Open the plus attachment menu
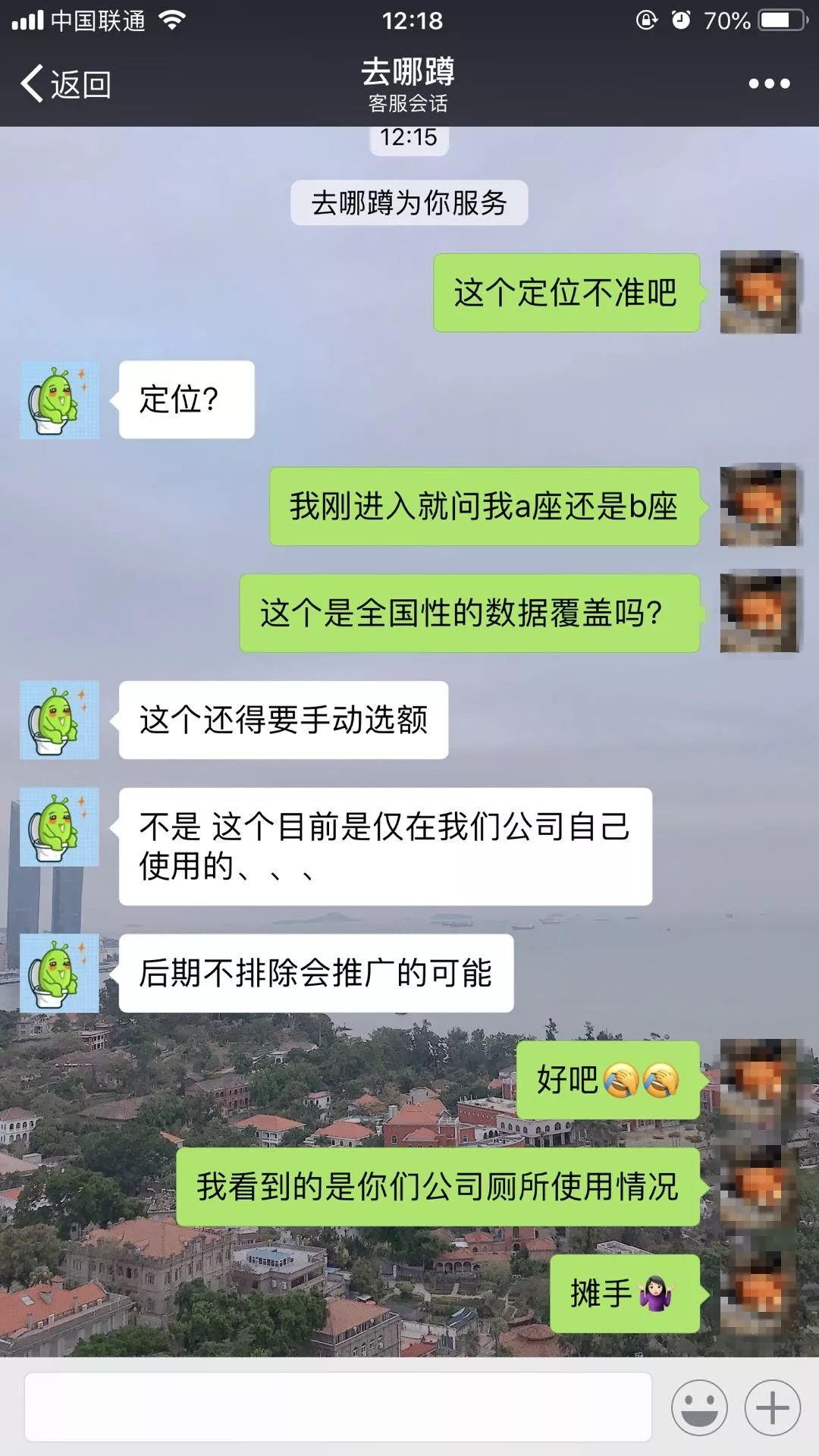 (x=773, y=1407)
